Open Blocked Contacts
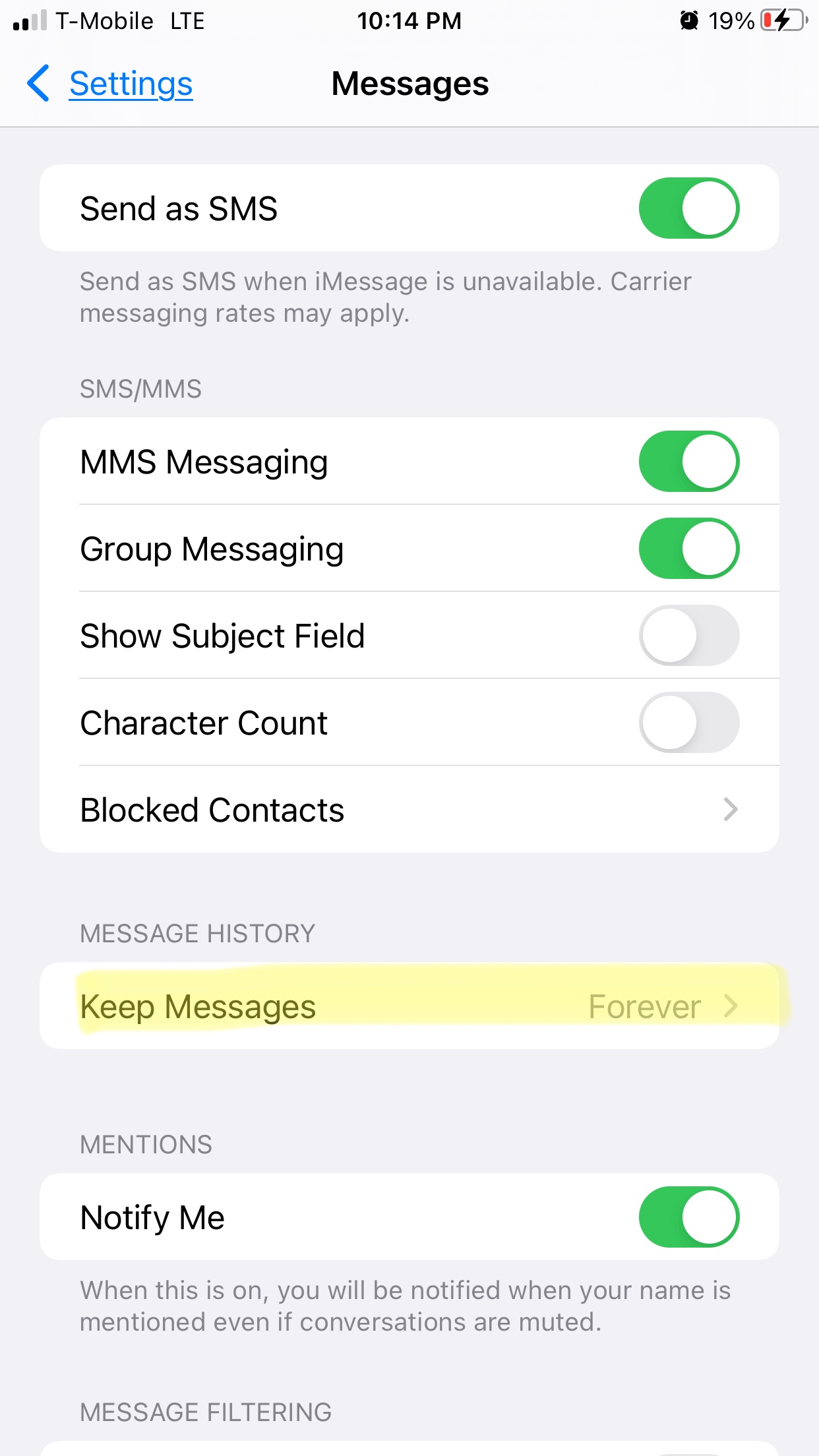 click(409, 809)
